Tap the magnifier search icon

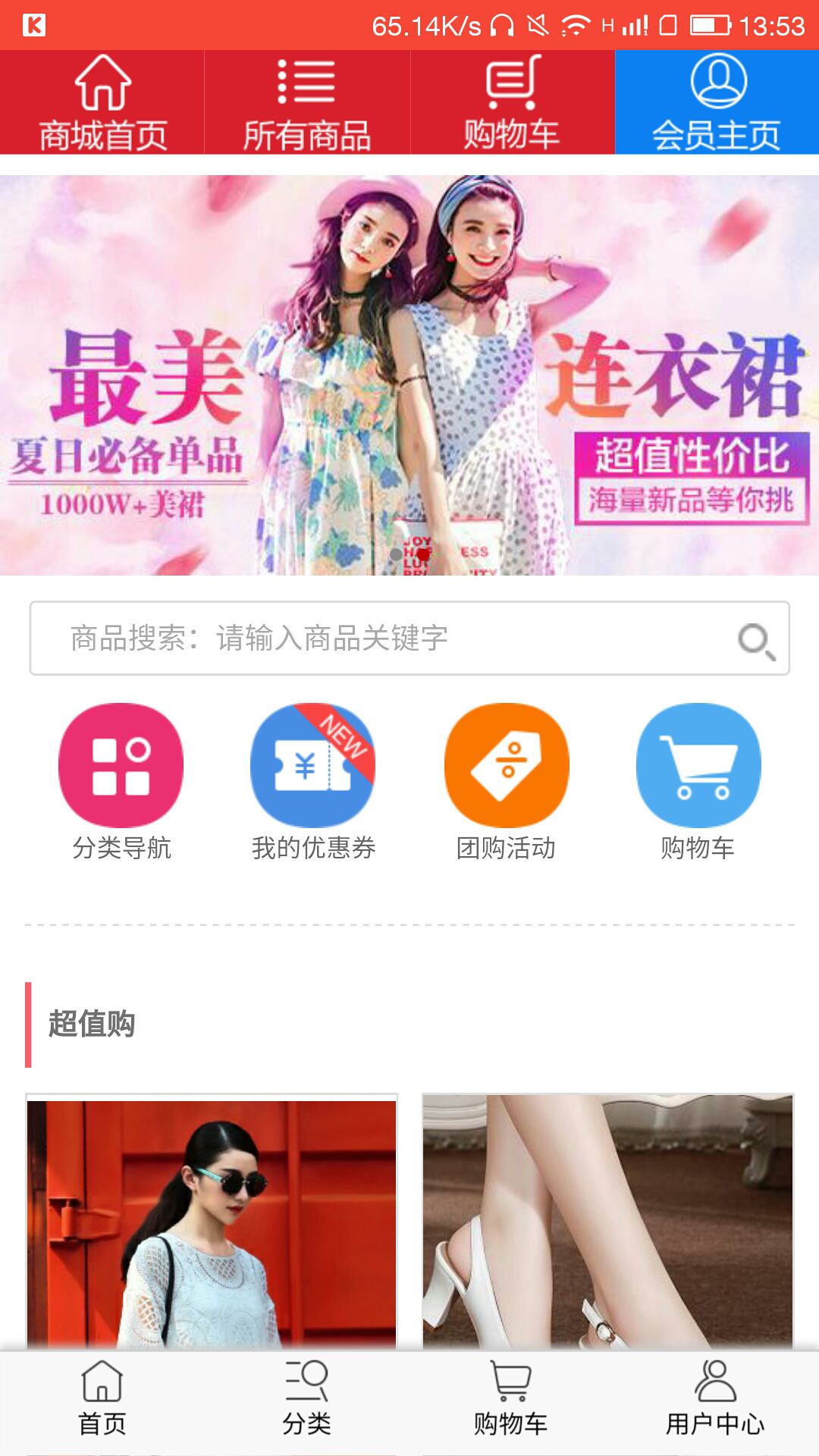pyautogui.click(x=756, y=641)
